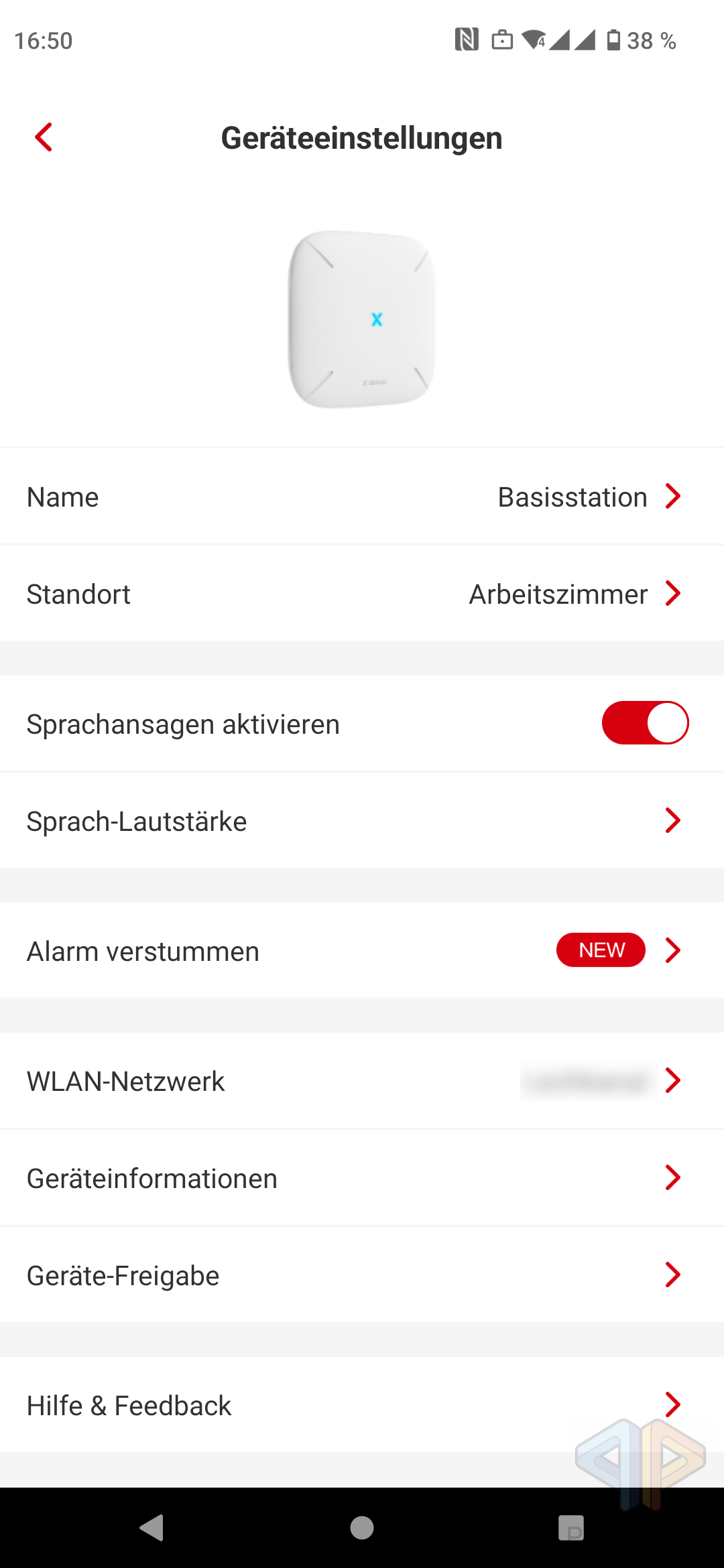
Task: Open the system recent apps button
Action: (x=571, y=1528)
